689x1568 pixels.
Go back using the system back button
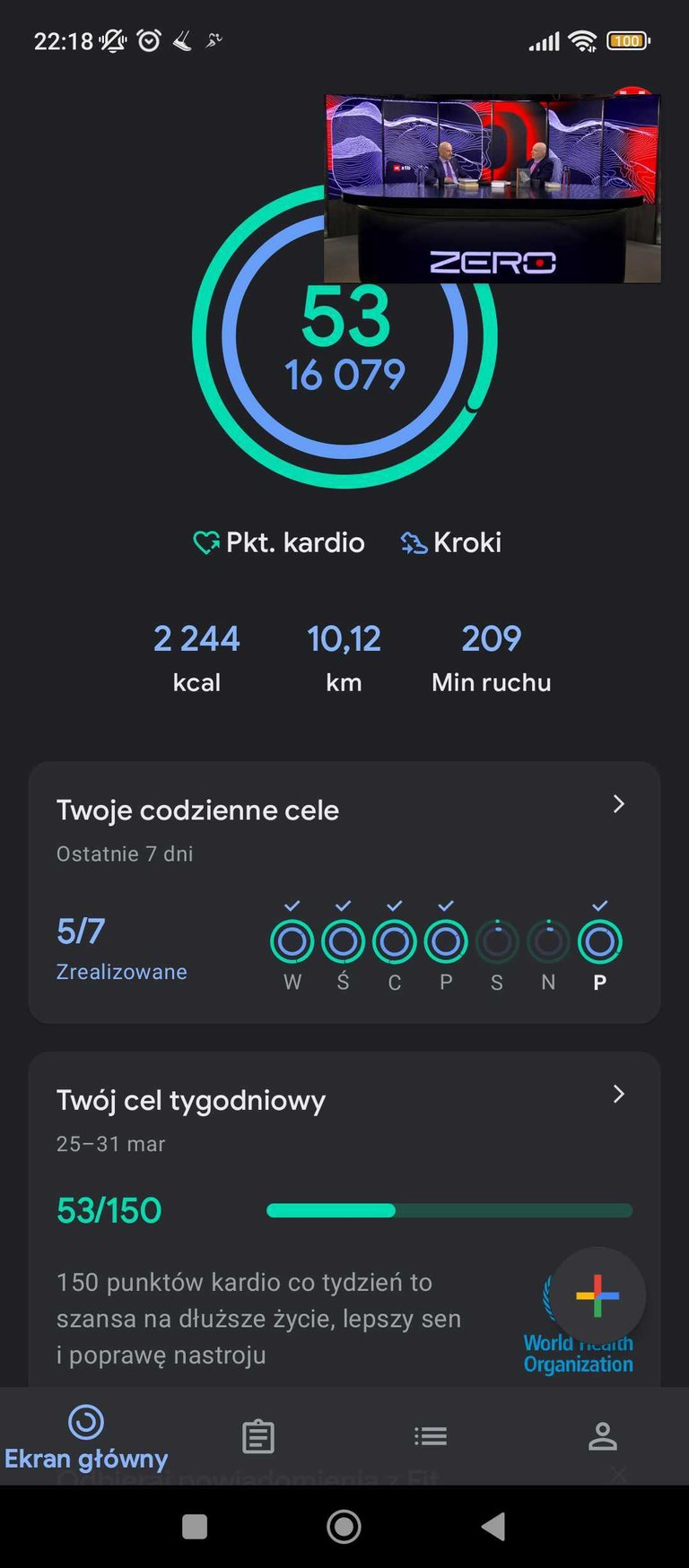(493, 1526)
